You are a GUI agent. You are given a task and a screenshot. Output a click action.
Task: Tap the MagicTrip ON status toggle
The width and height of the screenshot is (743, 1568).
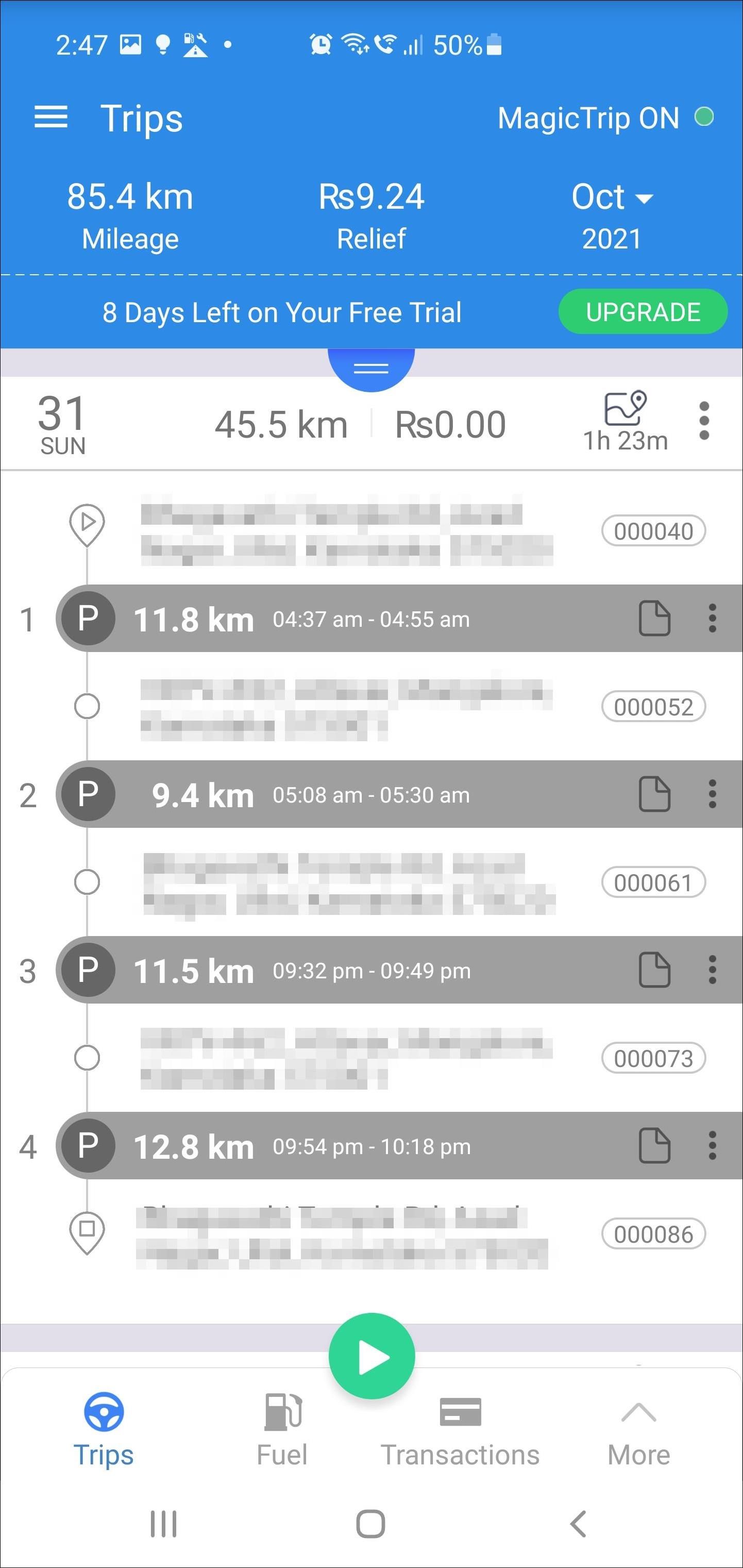click(605, 118)
